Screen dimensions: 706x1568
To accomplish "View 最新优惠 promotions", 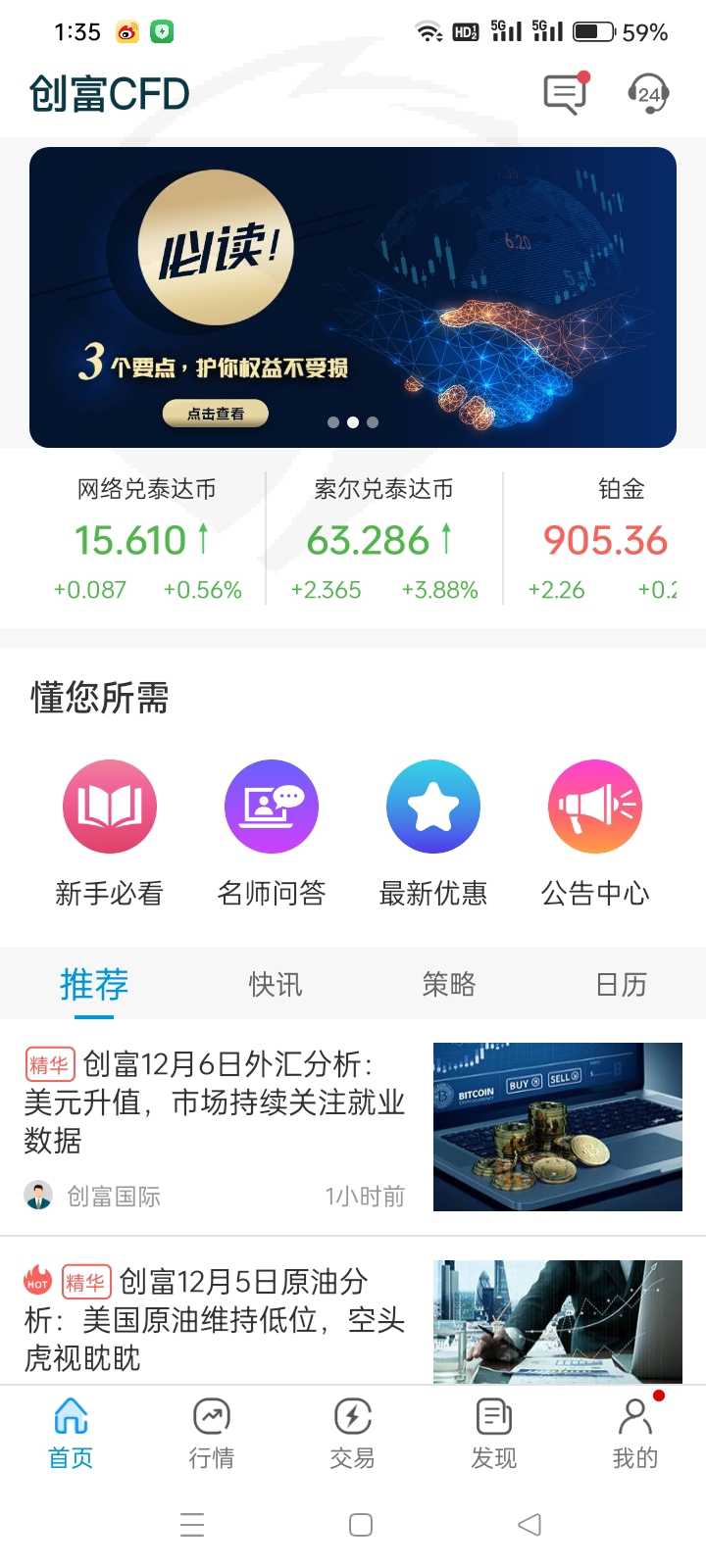I will [433, 831].
